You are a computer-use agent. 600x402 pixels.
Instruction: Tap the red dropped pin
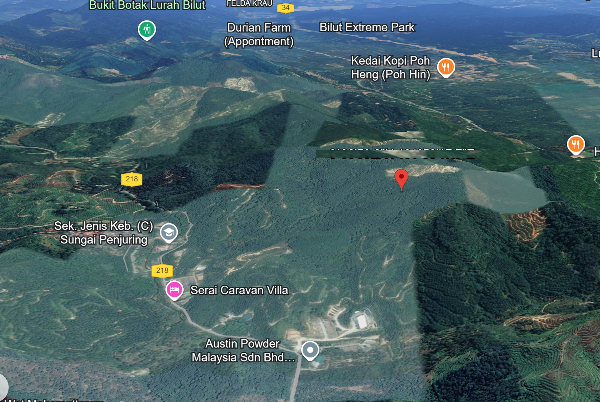401,179
